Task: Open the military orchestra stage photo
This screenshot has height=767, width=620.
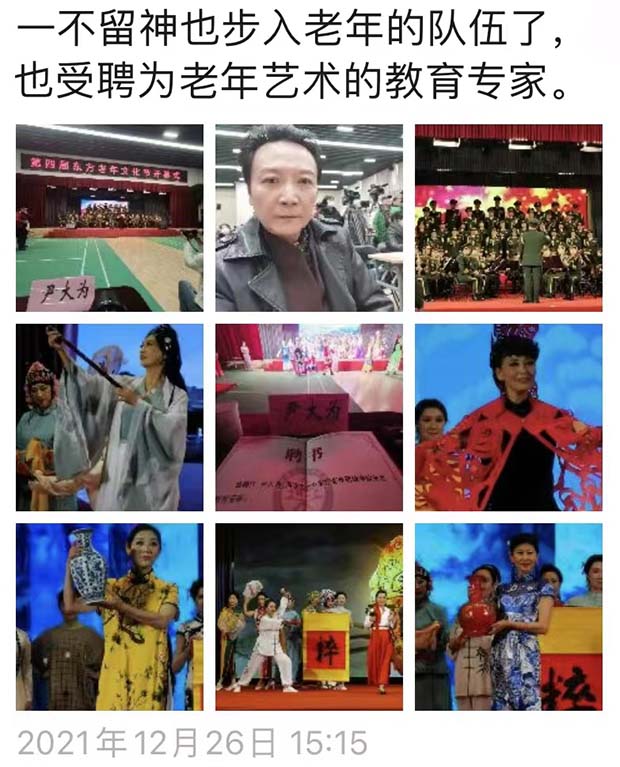Action: tap(508, 217)
